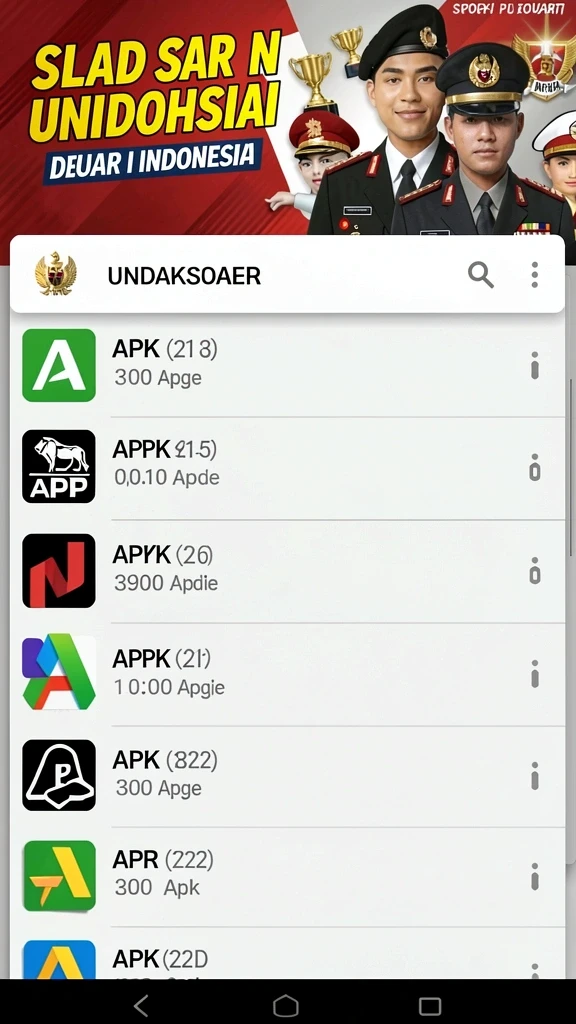The width and height of the screenshot is (576, 1024).
Task: Go back with the system back button
Action: [x=141, y=1005]
